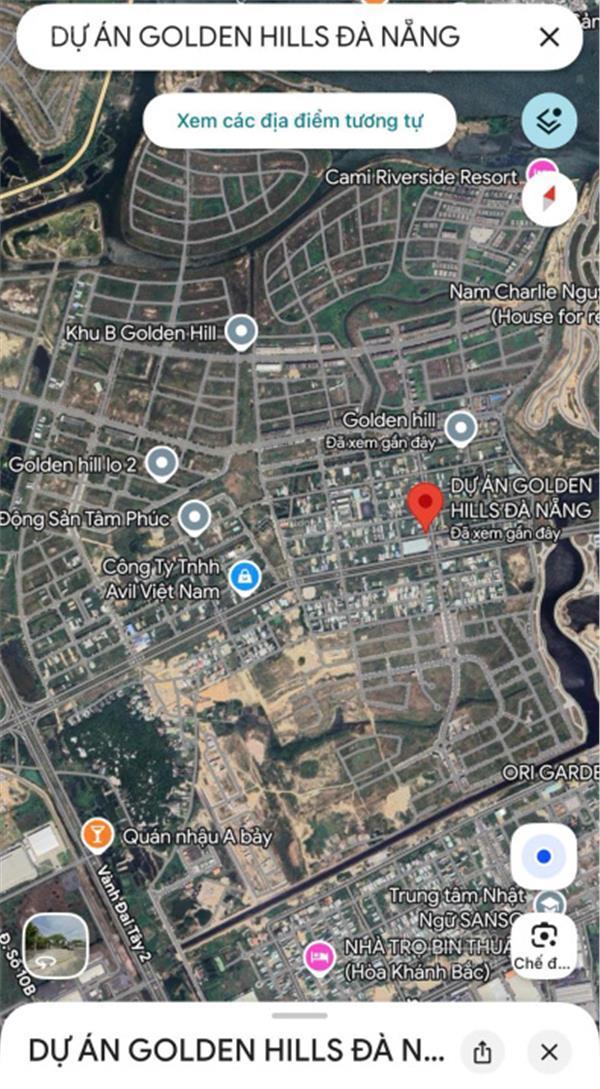Screen dimensions: 600x1089
Task: Open the map layers selector
Action: click(x=549, y=122)
